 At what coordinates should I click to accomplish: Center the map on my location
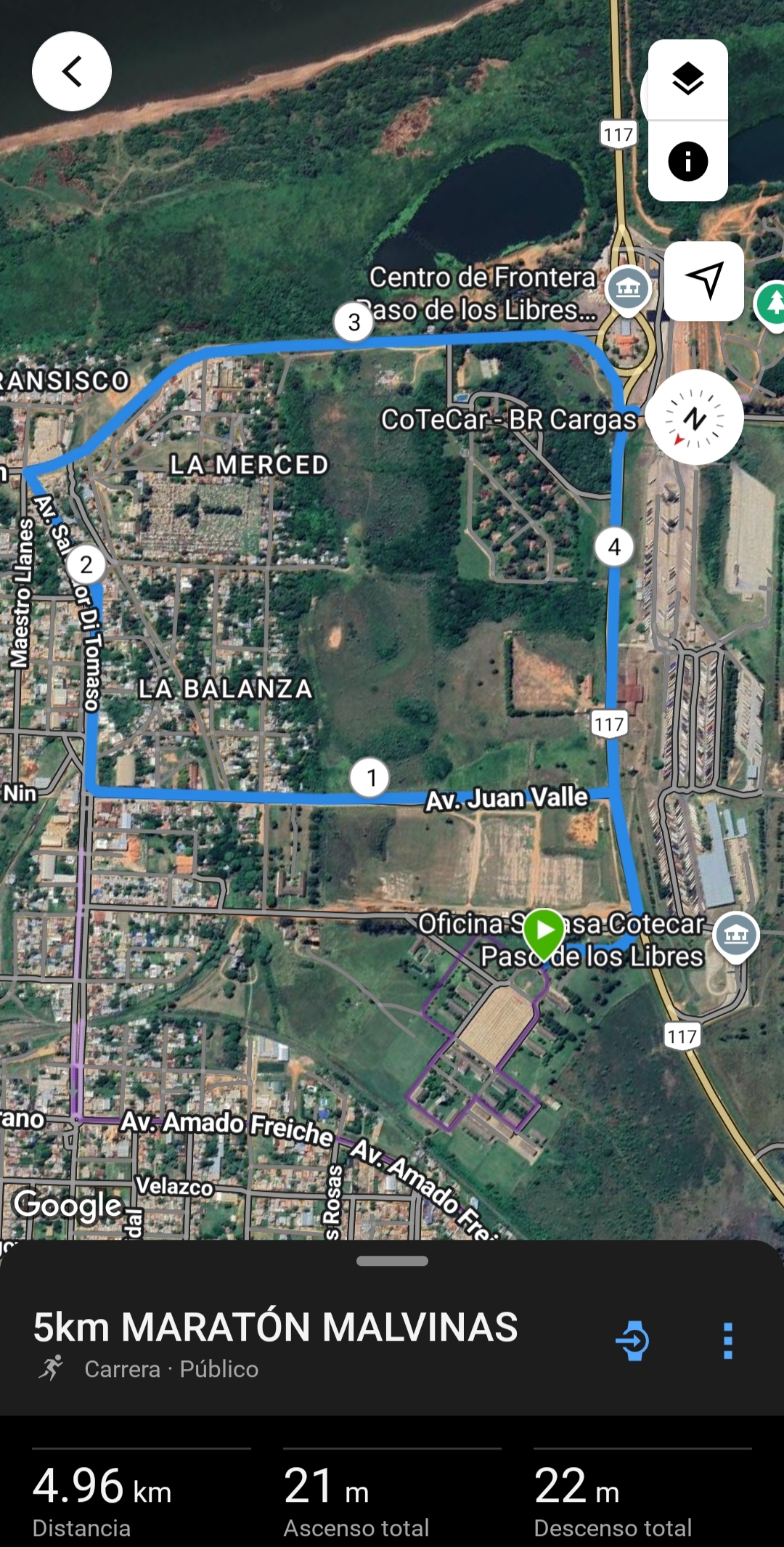704,281
